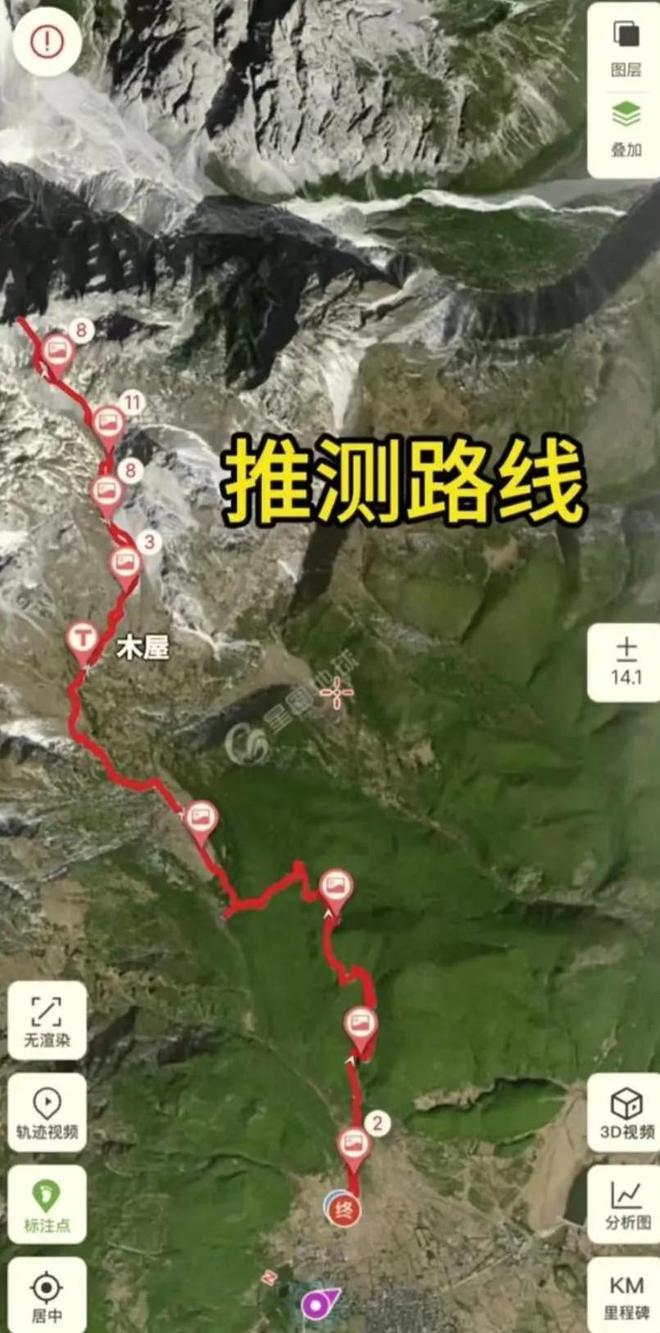Toggle the 标注点 waypoint markers
The height and width of the screenshot is (1333, 660).
coord(46,1204)
